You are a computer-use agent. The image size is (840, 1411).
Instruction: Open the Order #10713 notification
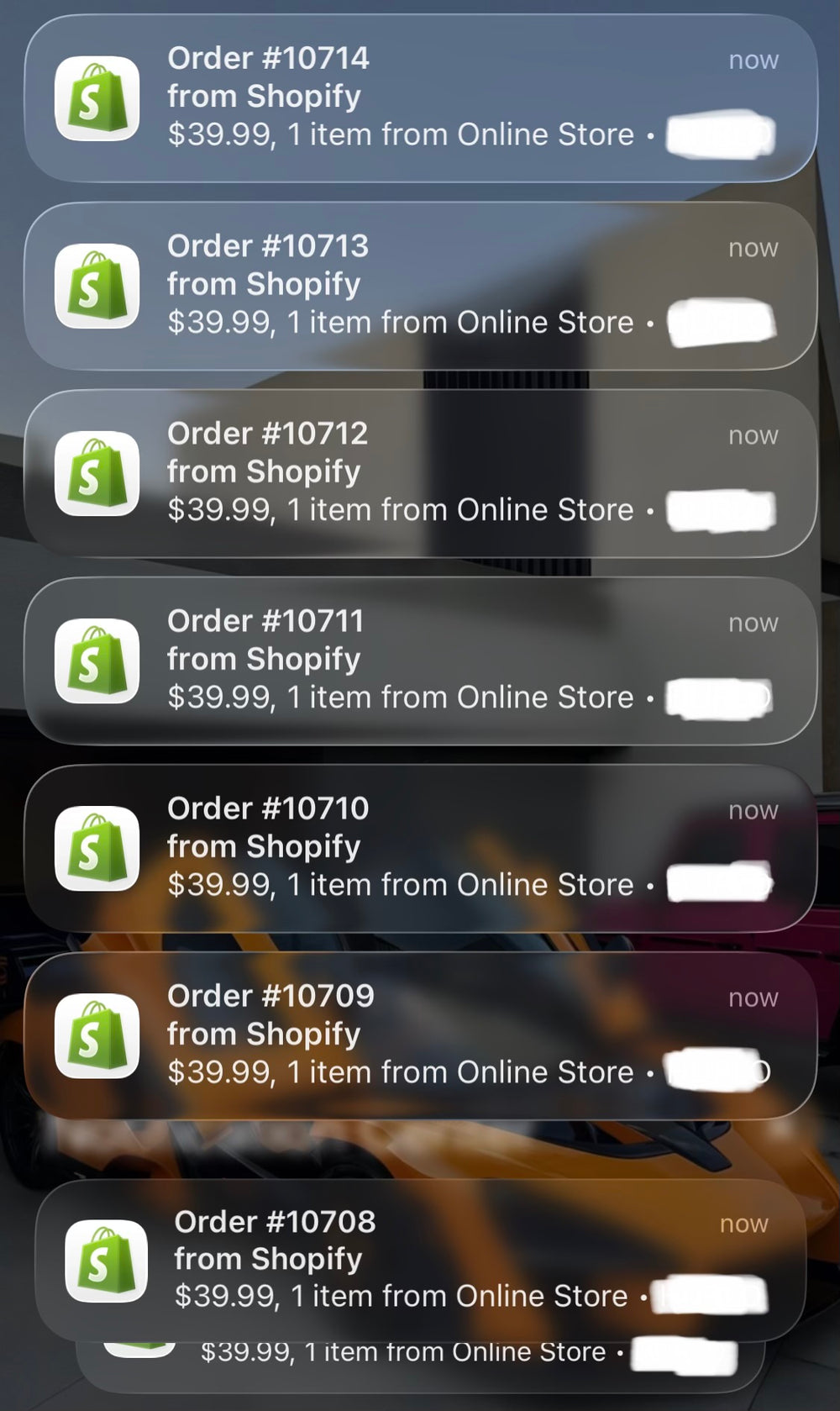[x=420, y=285]
